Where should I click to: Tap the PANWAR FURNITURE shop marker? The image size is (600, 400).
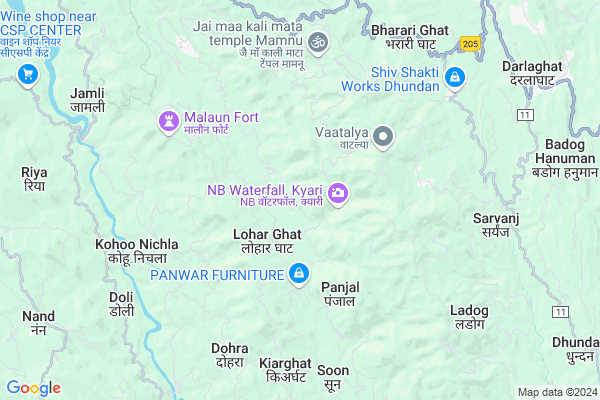298,272
